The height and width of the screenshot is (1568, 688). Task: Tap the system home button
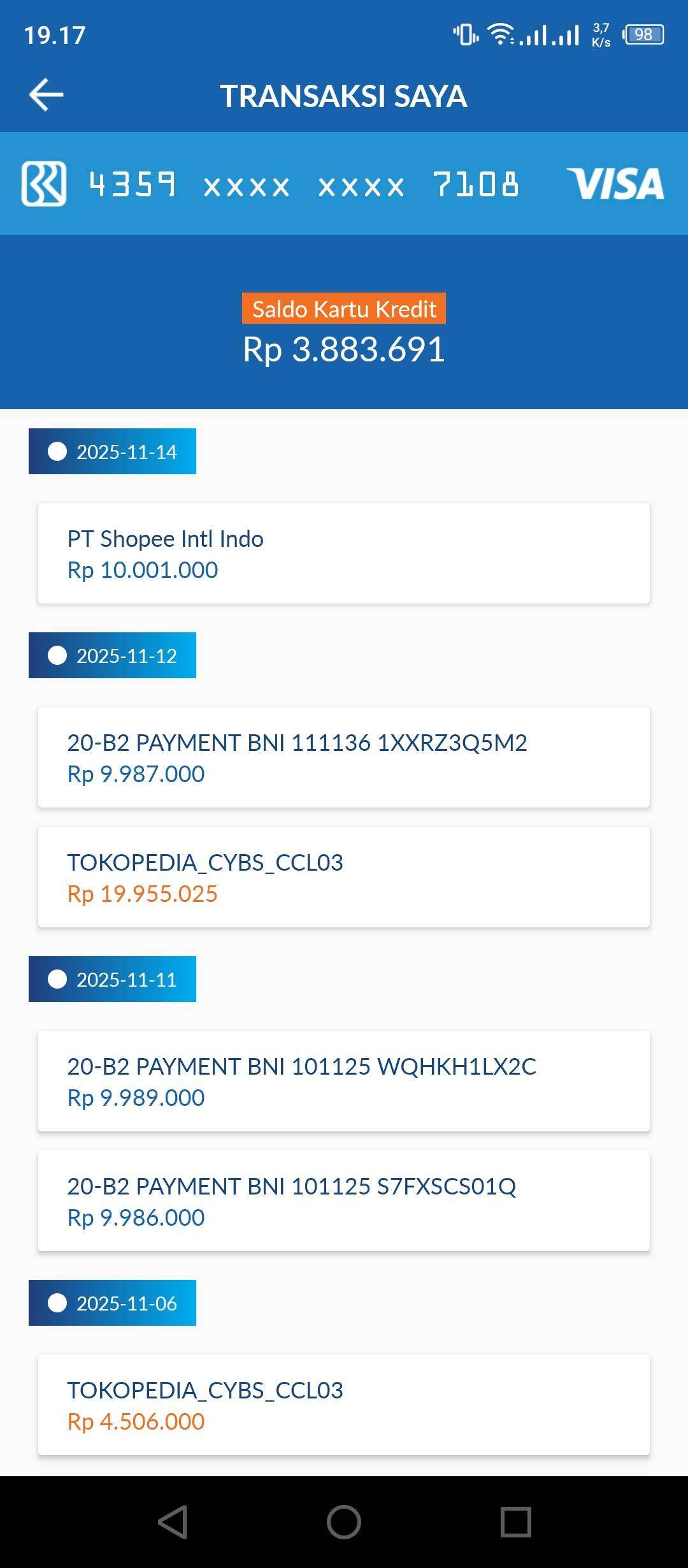coord(344,1522)
